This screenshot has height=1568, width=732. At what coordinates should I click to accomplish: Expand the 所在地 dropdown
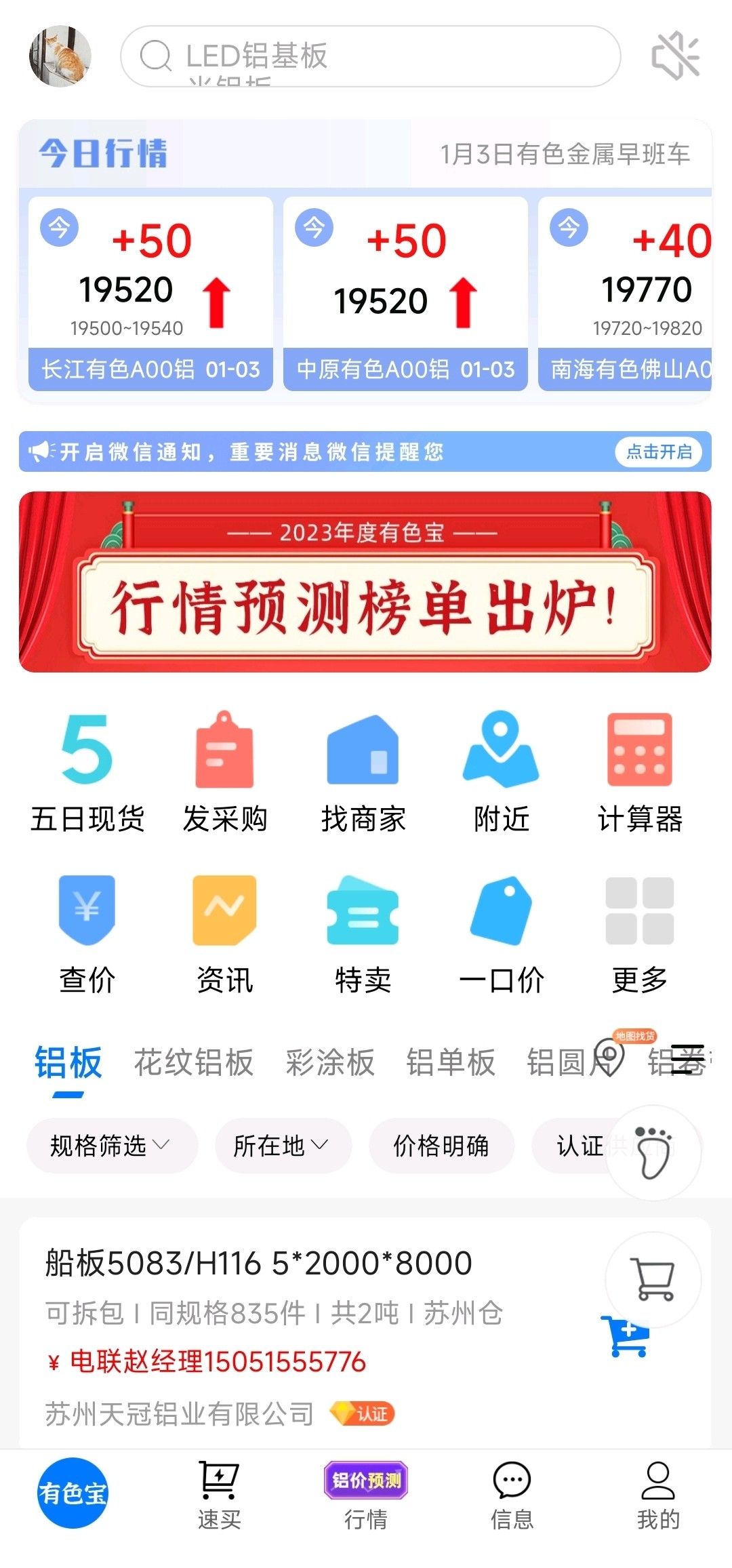pyautogui.click(x=283, y=1146)
